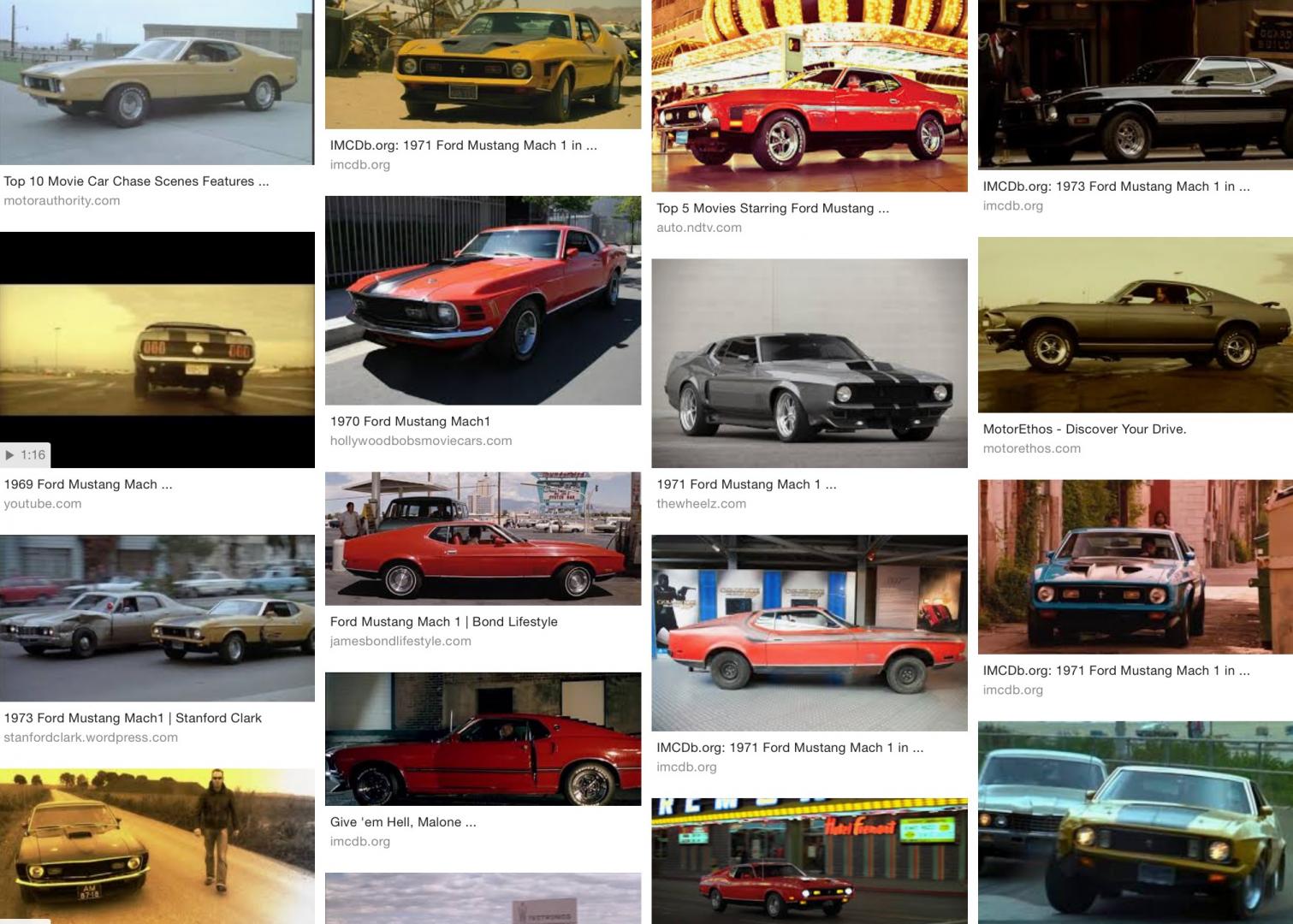
Task: Open the motorauthority.com car chase scenes result
Action: pyautogui.click(x=157, y=82)
